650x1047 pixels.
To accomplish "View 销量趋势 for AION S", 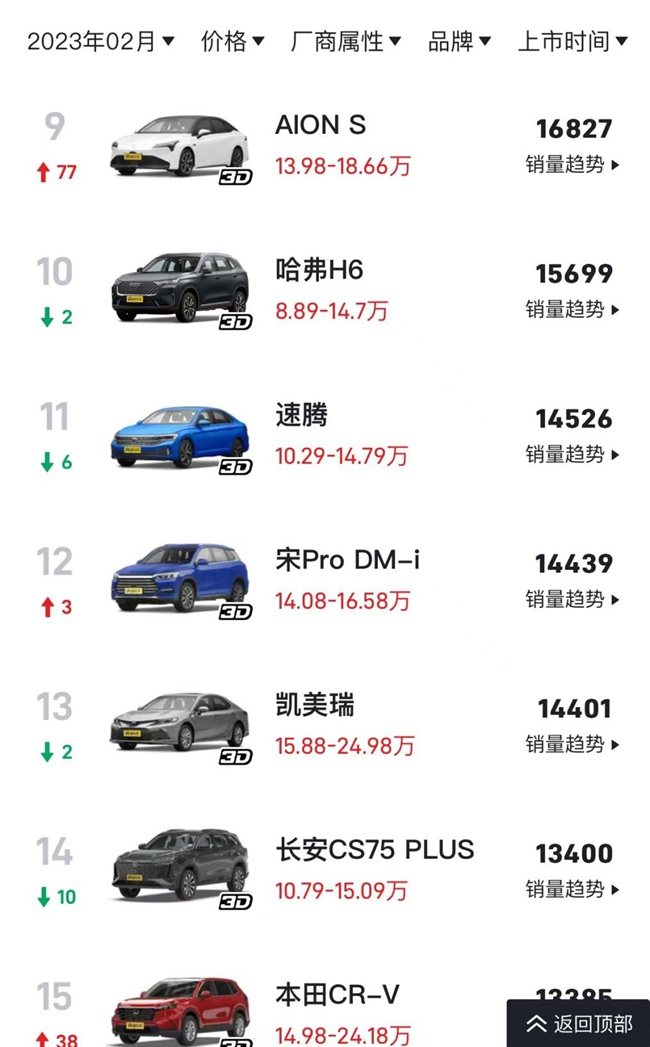I will click(x=573, y=165).
